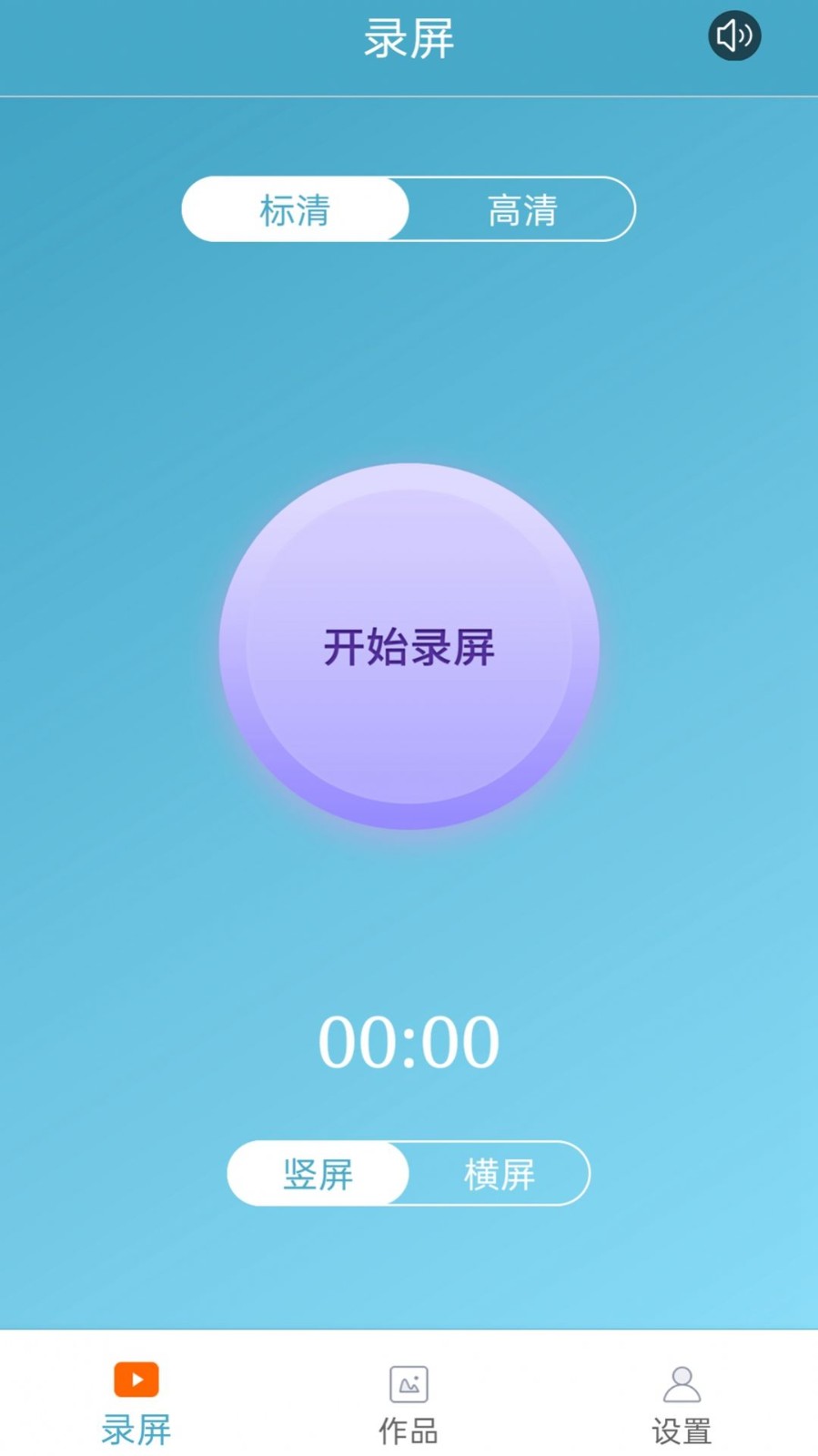Screen dimensions: 818x1456
Task: Start screen recording via the purple circle
Action: click(x=409, y=648)
